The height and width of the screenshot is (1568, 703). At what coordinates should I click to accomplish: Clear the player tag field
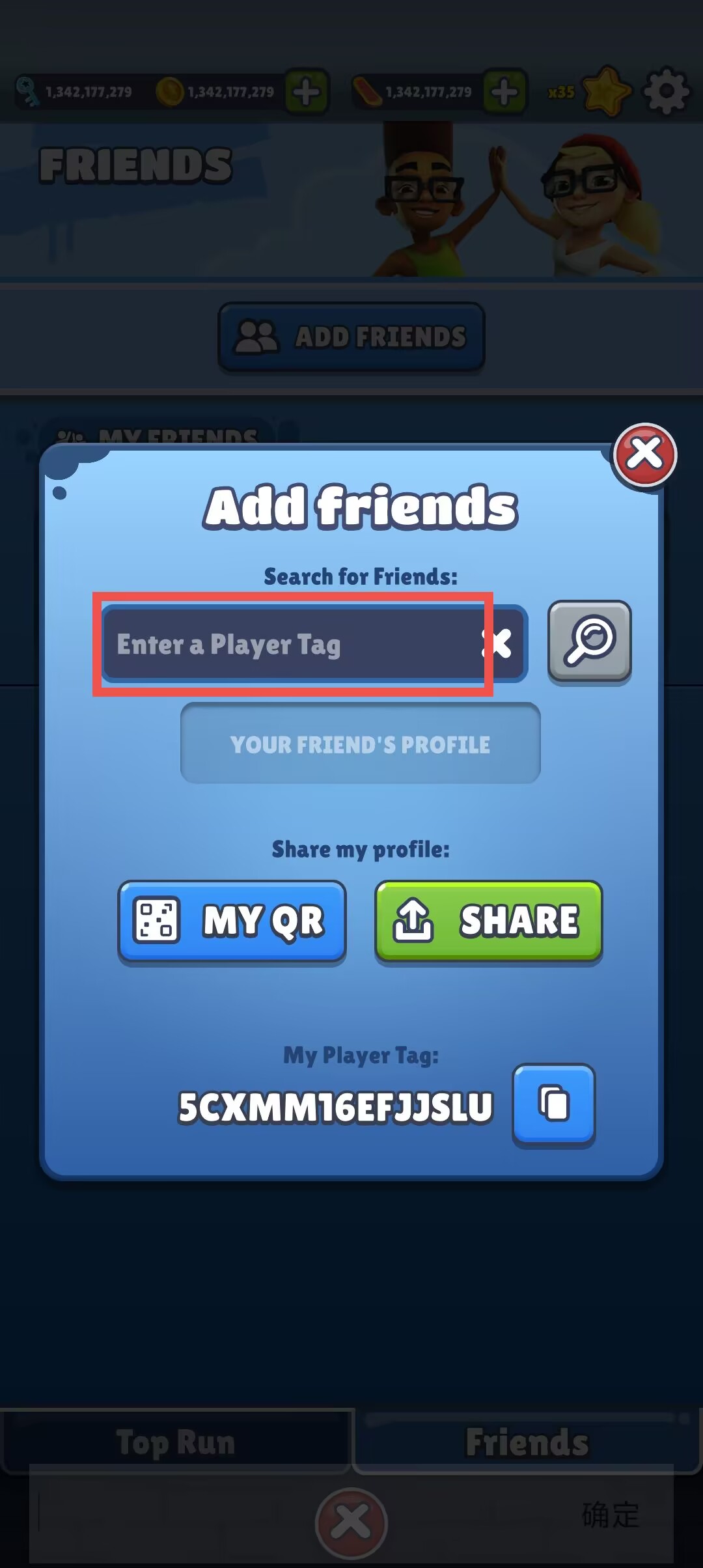pyautogui.click(x=497, y=644)
